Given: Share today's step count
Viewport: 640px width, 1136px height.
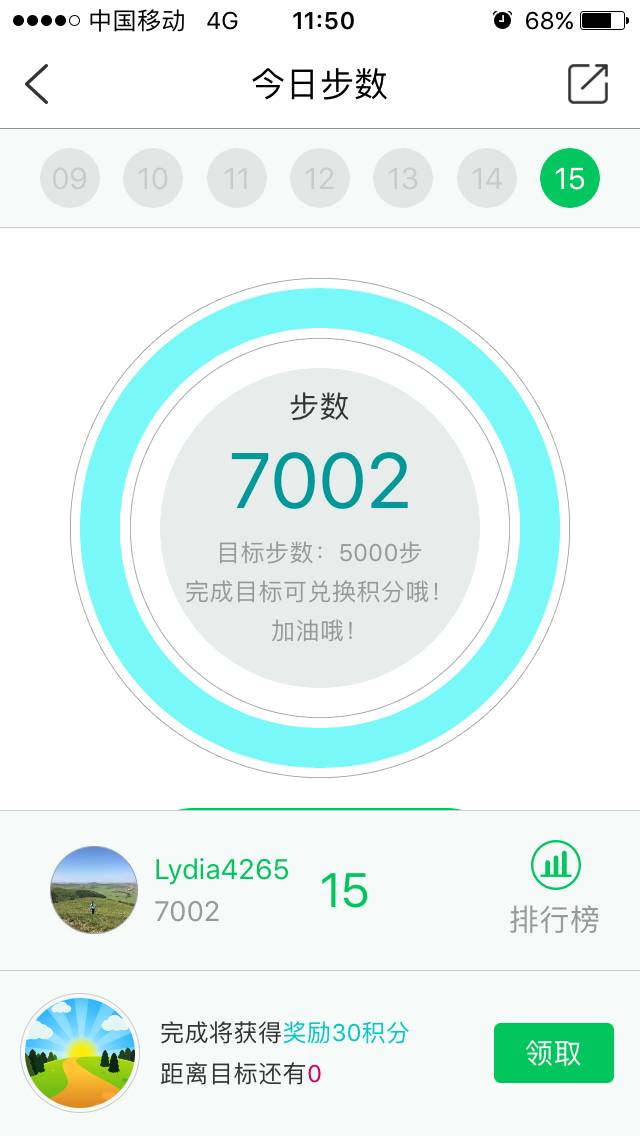Looking at the screenshot, I should click(x=587, y=84).
